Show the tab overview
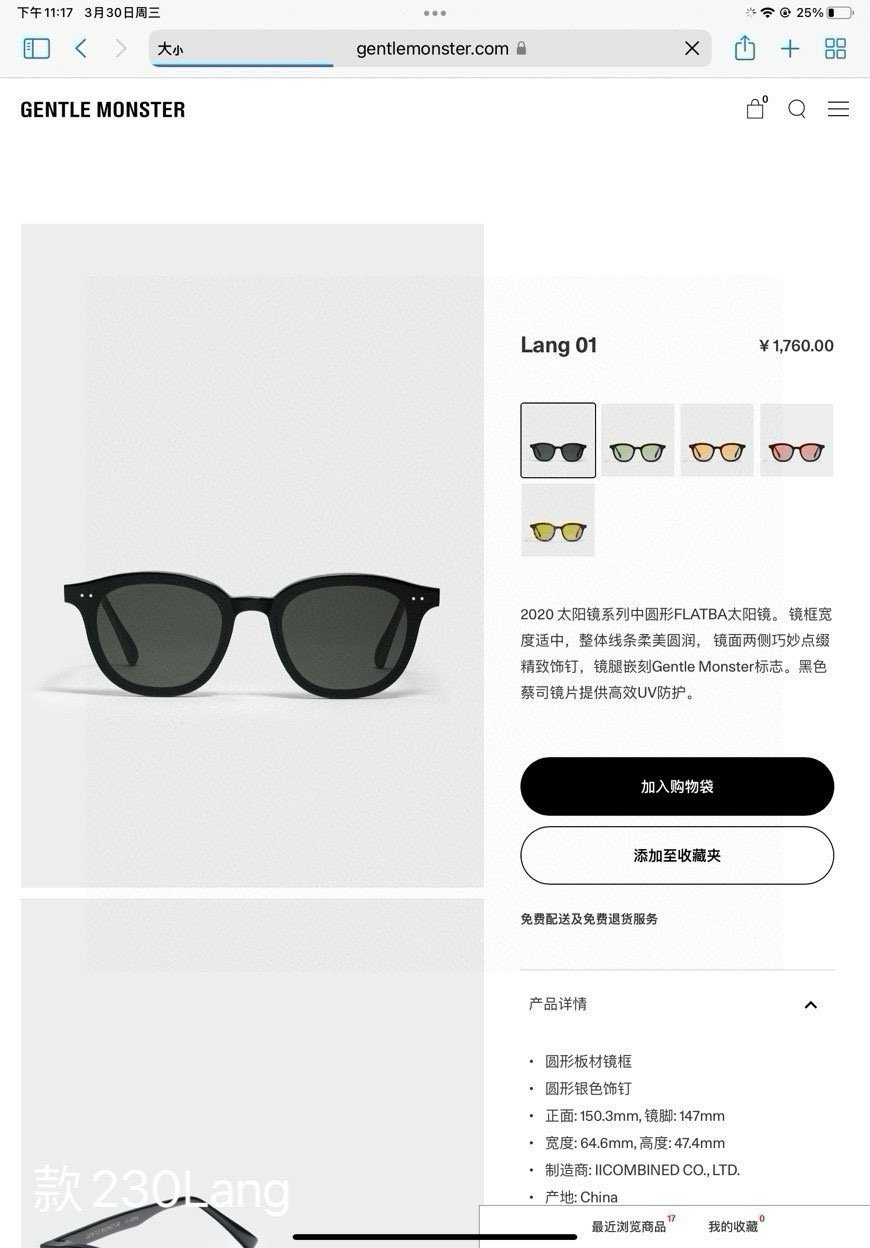 pyautogui.click(x=835, y=48)
